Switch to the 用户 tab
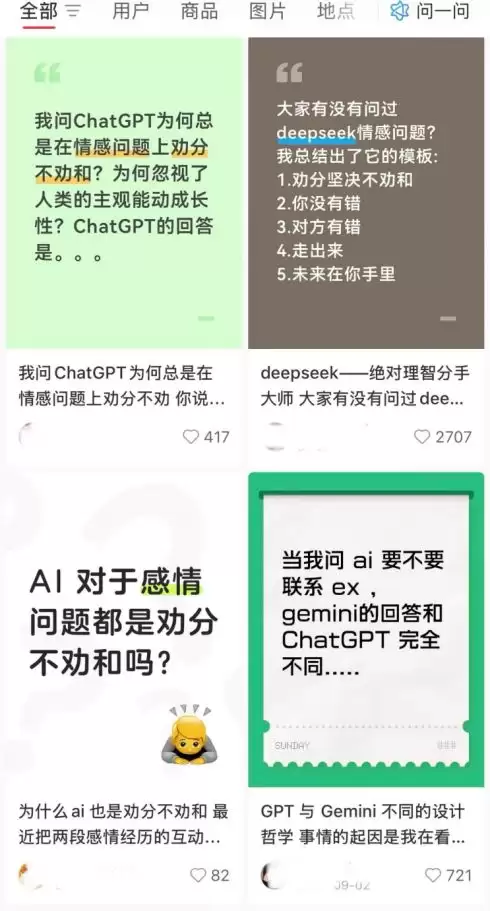 pos(131,11)
